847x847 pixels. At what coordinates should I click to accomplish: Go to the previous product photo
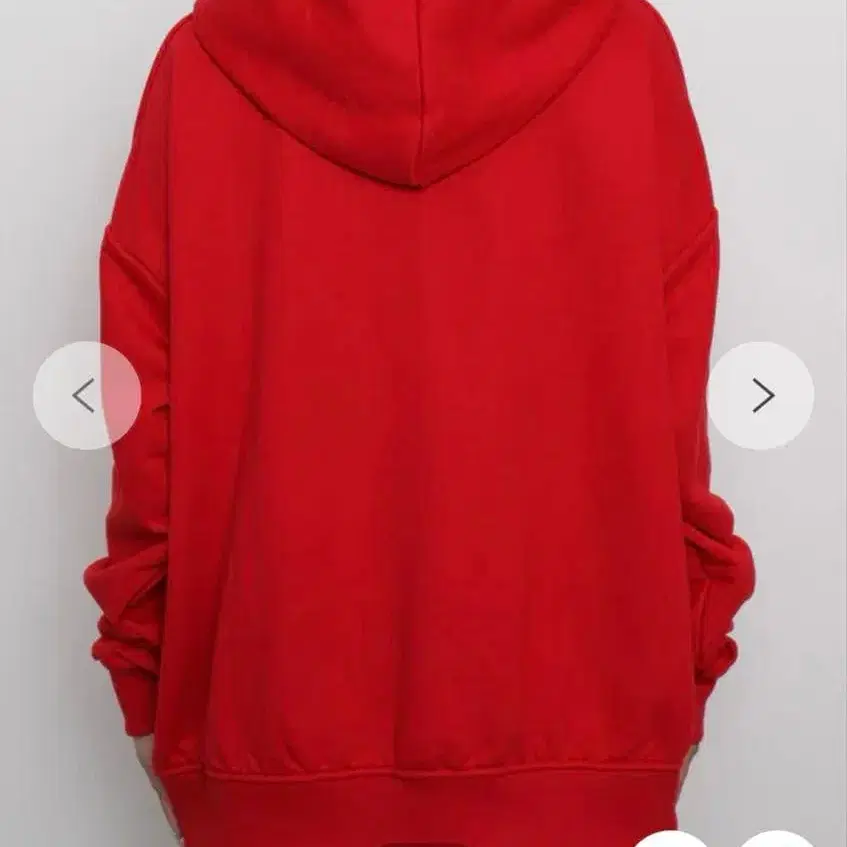coord(86,396)
